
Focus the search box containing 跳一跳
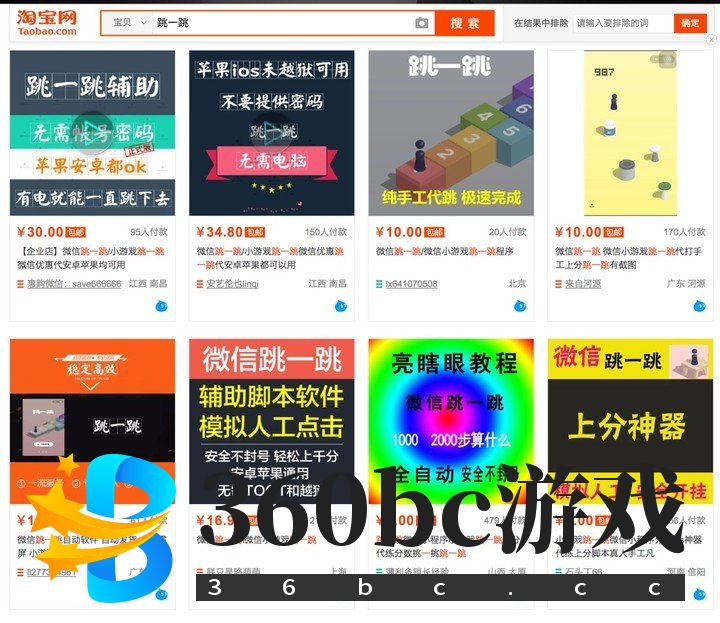[x=280, y=23]
